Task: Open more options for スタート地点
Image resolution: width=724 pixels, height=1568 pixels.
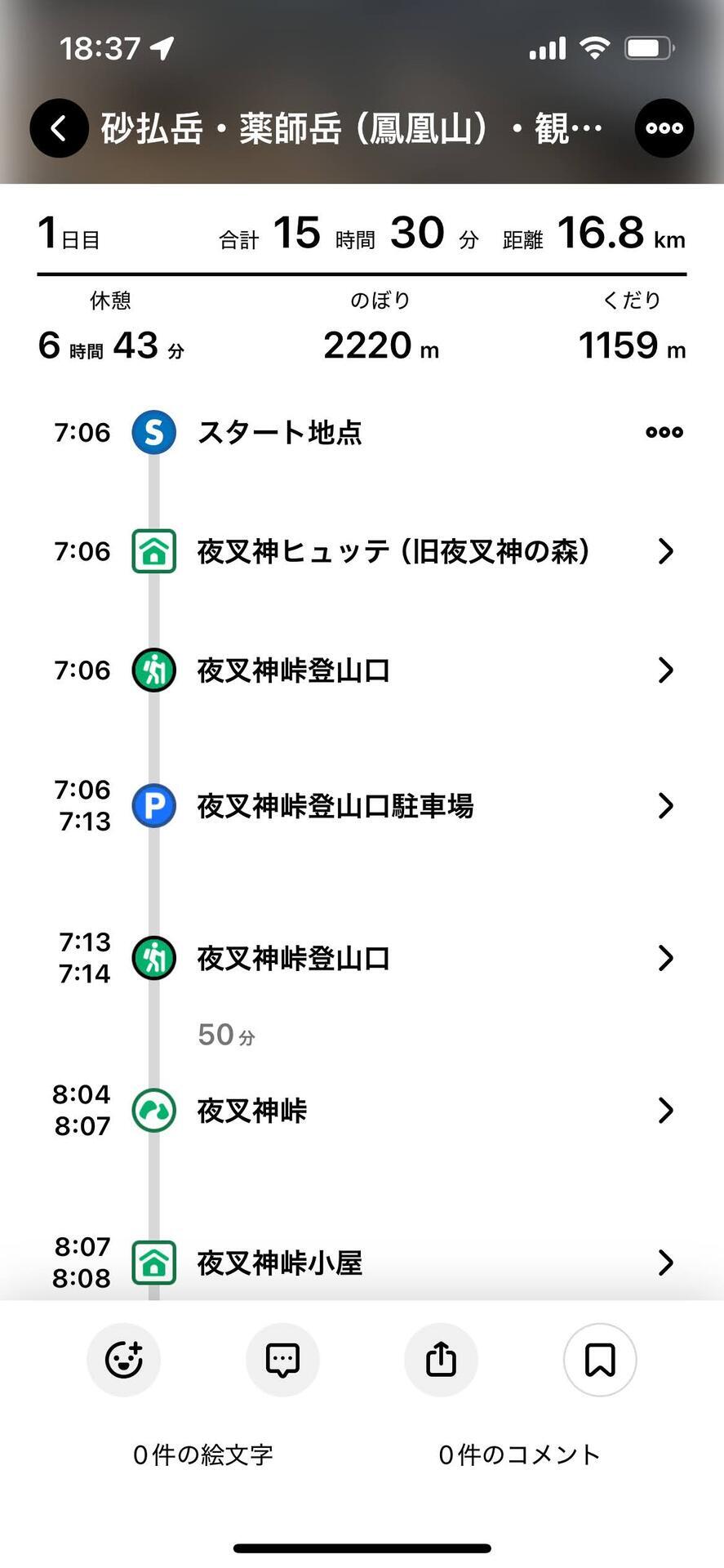Action: (664, 432)
